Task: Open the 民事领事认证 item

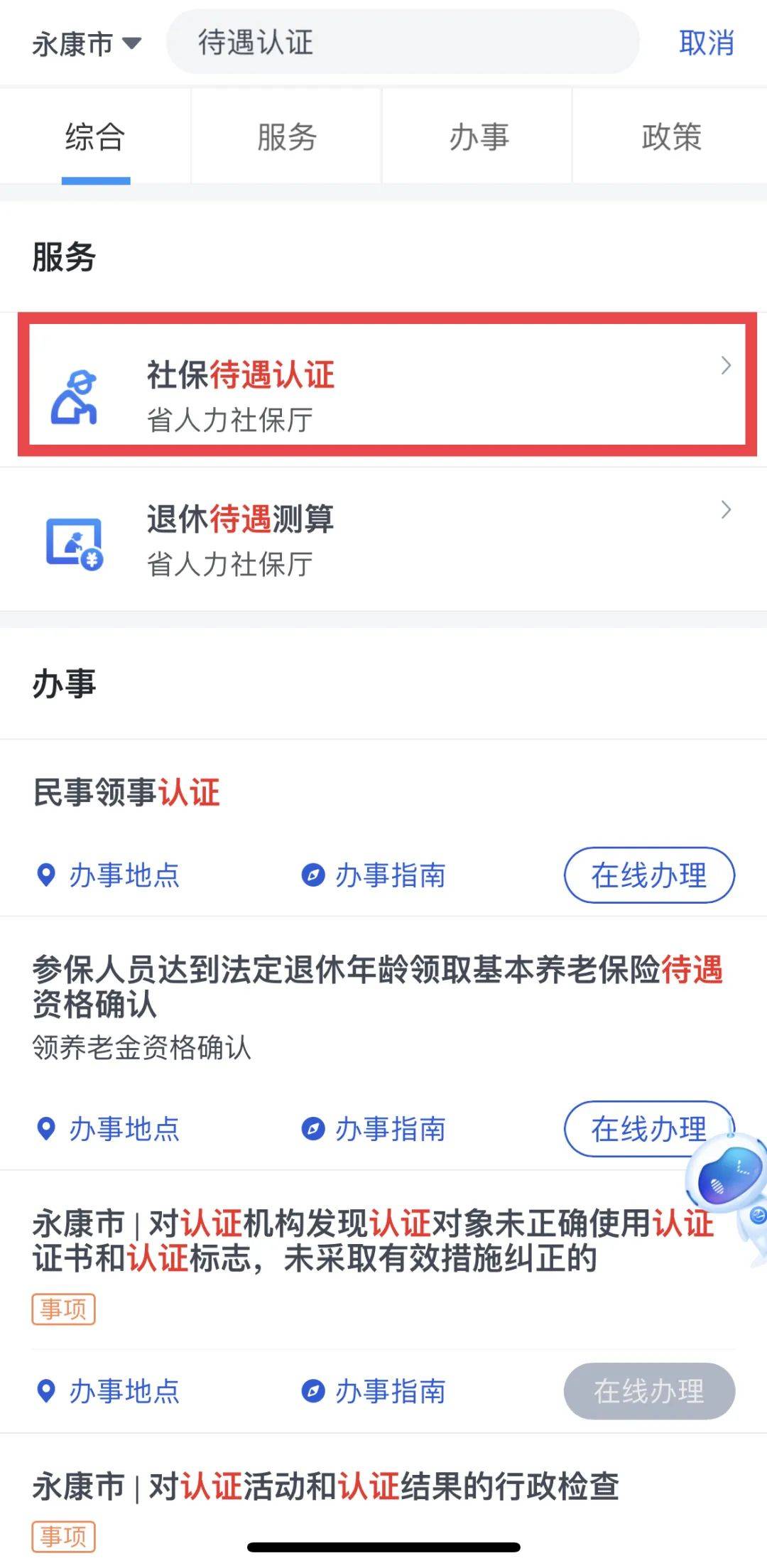Action: coord(126,791)
